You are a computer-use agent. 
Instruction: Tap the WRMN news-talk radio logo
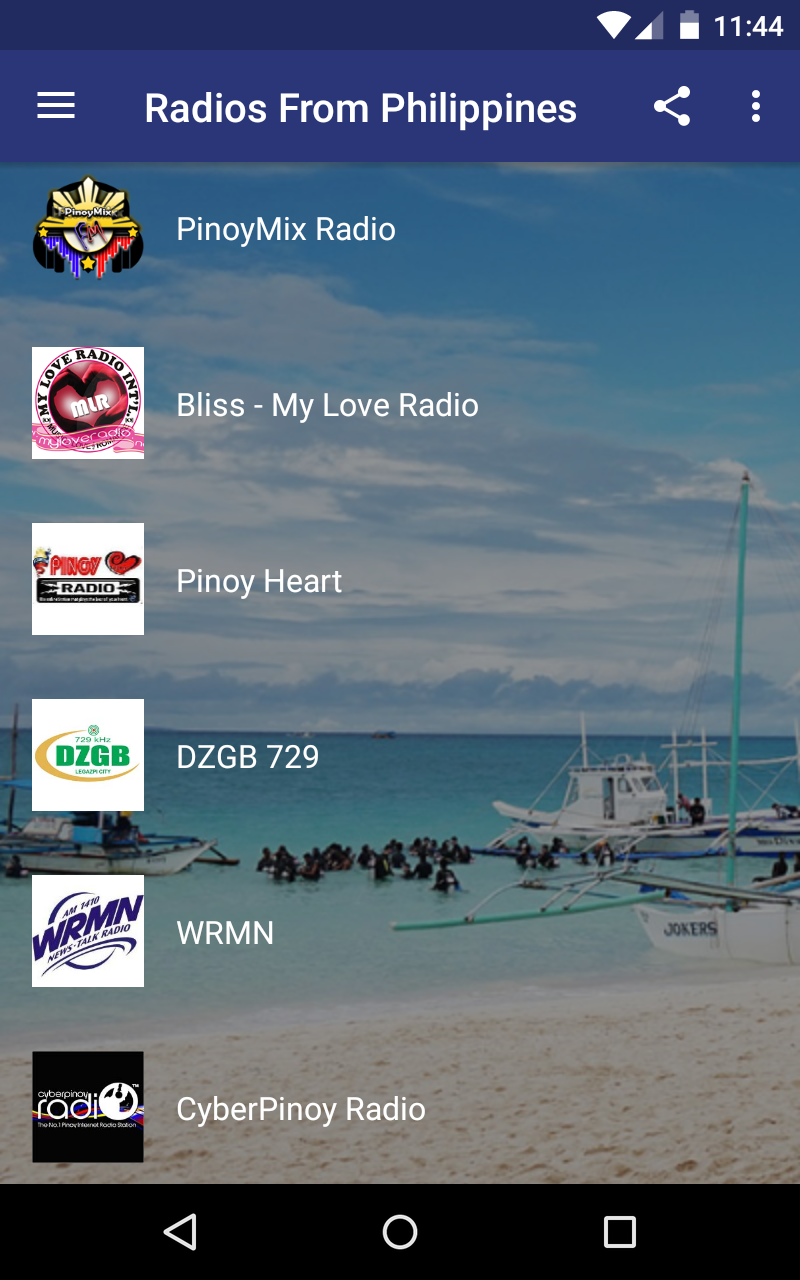88,931
